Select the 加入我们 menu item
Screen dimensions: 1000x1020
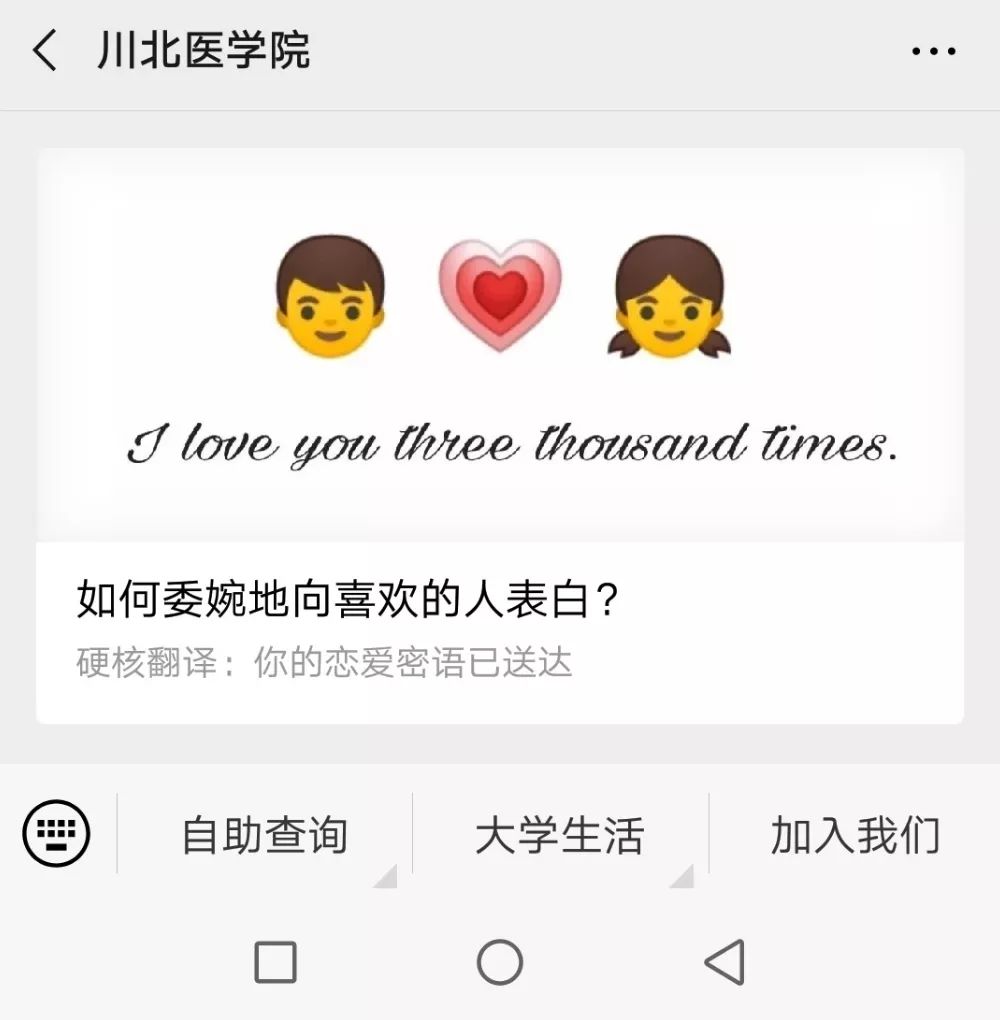tap(855, 835)
